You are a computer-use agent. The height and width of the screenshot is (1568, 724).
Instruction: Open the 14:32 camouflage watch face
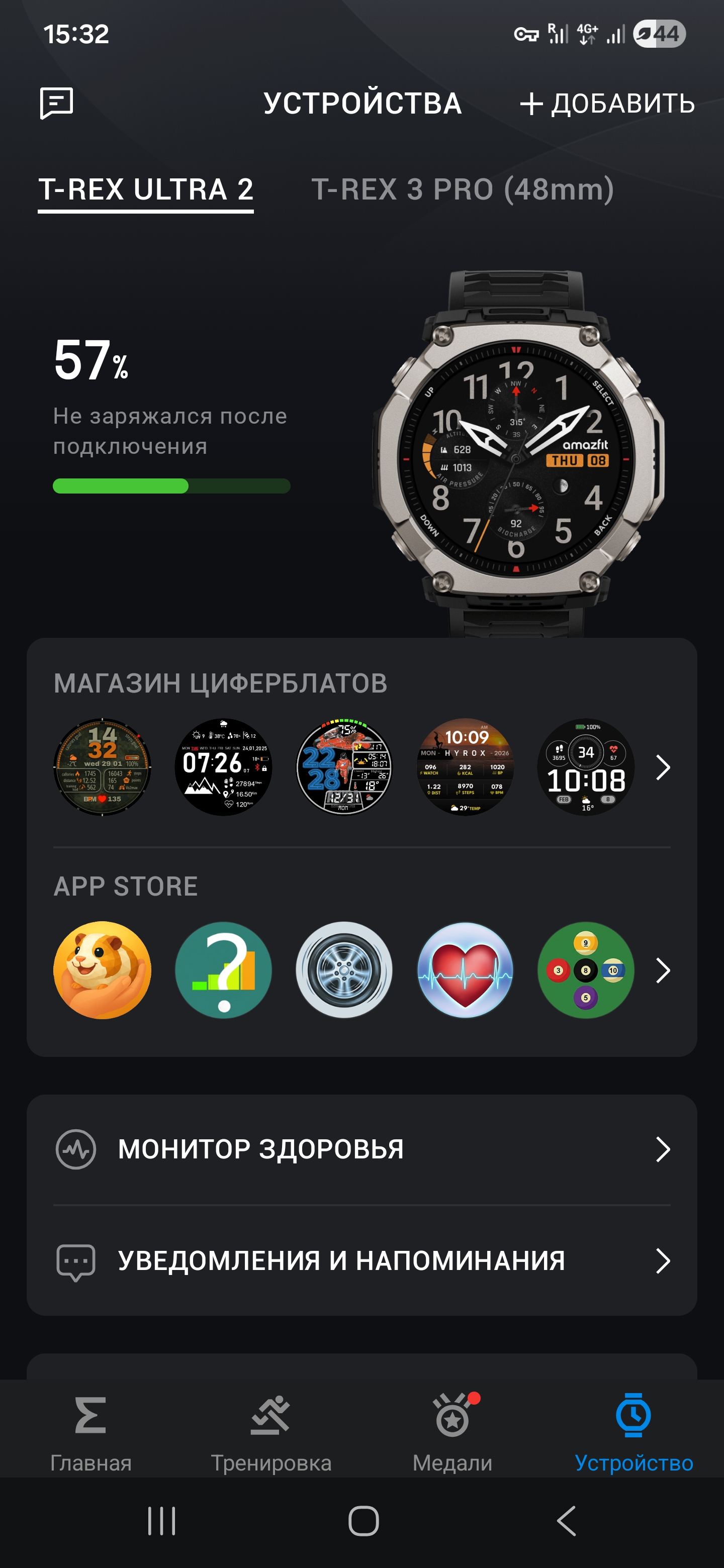102,767
